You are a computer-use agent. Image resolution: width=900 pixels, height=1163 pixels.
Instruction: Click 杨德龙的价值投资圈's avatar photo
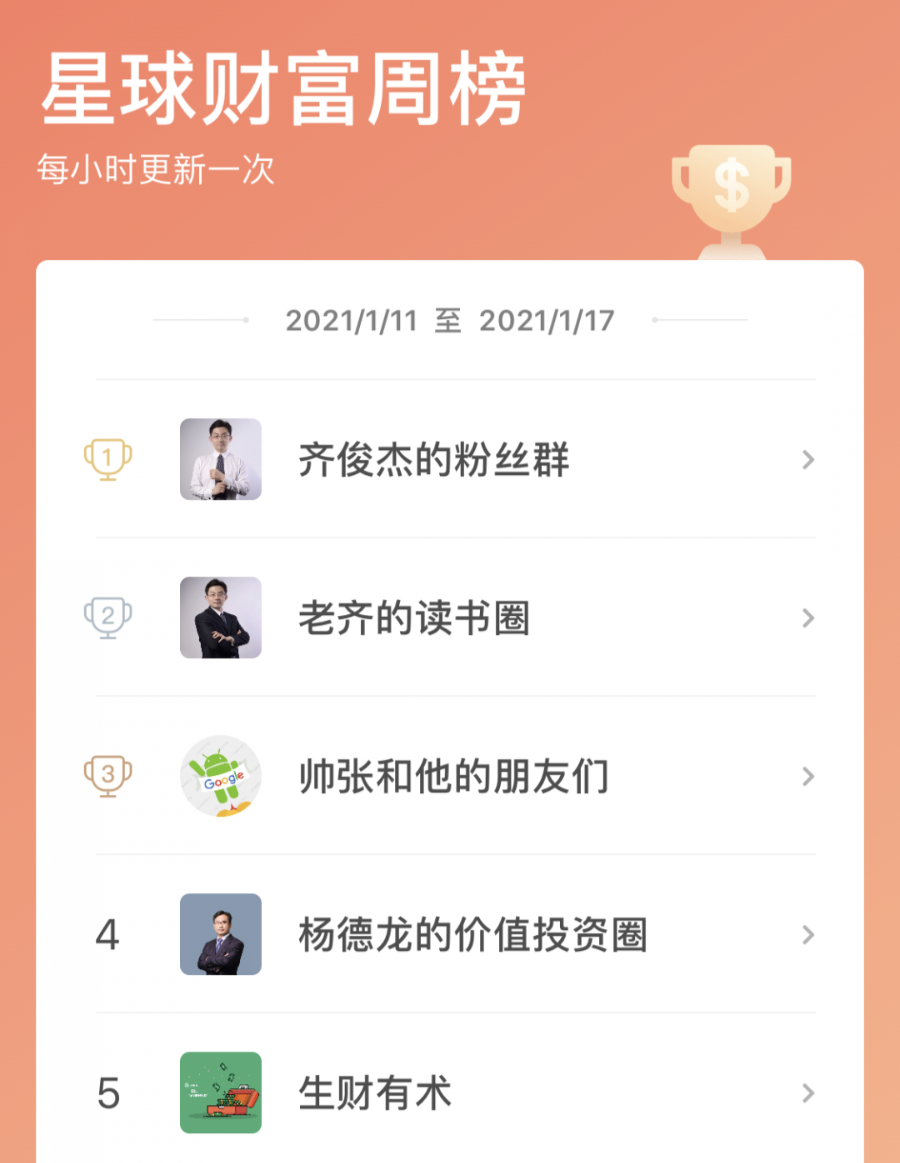point(220,935)
